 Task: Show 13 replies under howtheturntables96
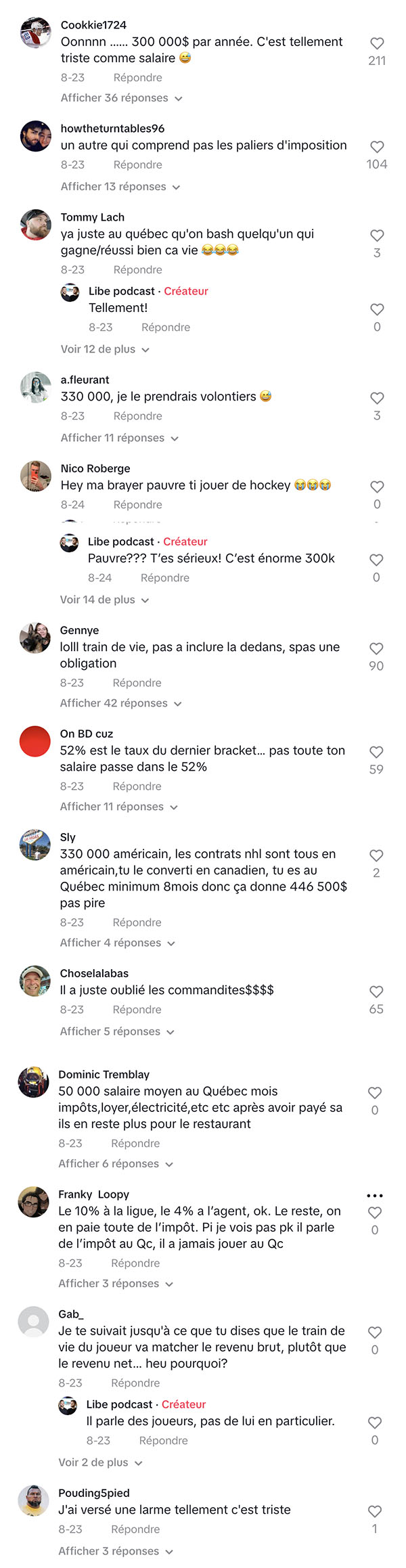point(120,187)
